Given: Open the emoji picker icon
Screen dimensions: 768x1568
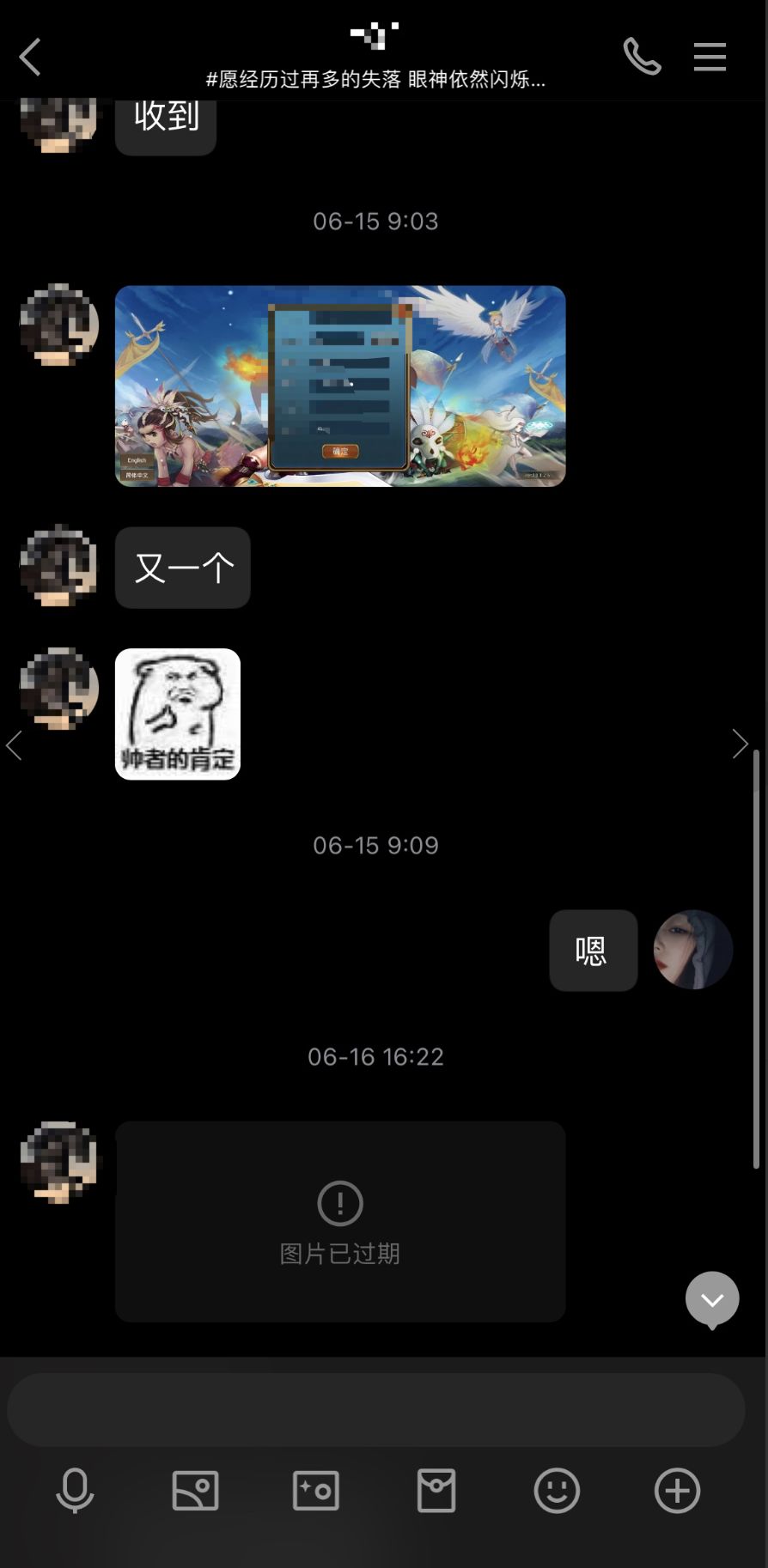Looking at the screenshot, I should 556,1492.
